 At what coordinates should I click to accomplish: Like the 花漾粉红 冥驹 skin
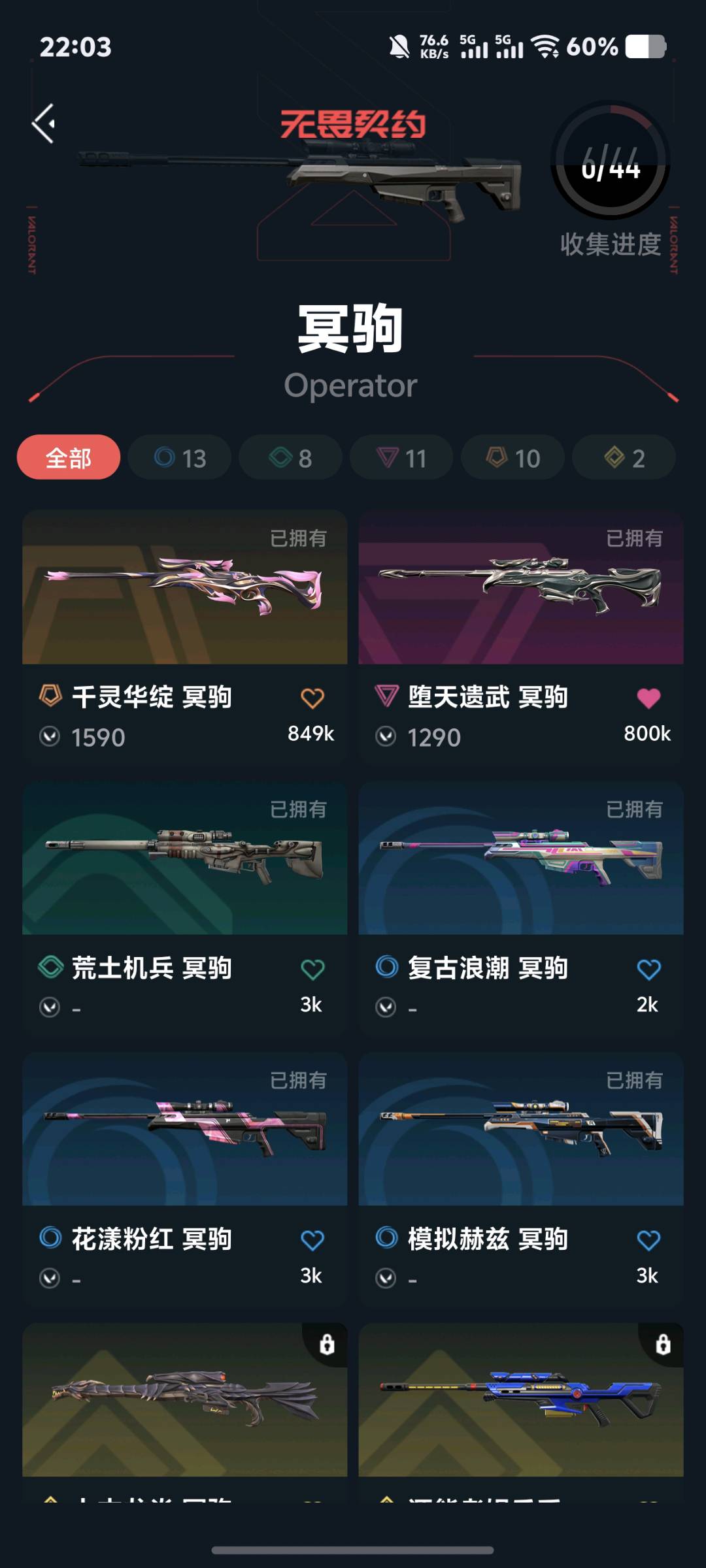click(x=312, y=1240)
